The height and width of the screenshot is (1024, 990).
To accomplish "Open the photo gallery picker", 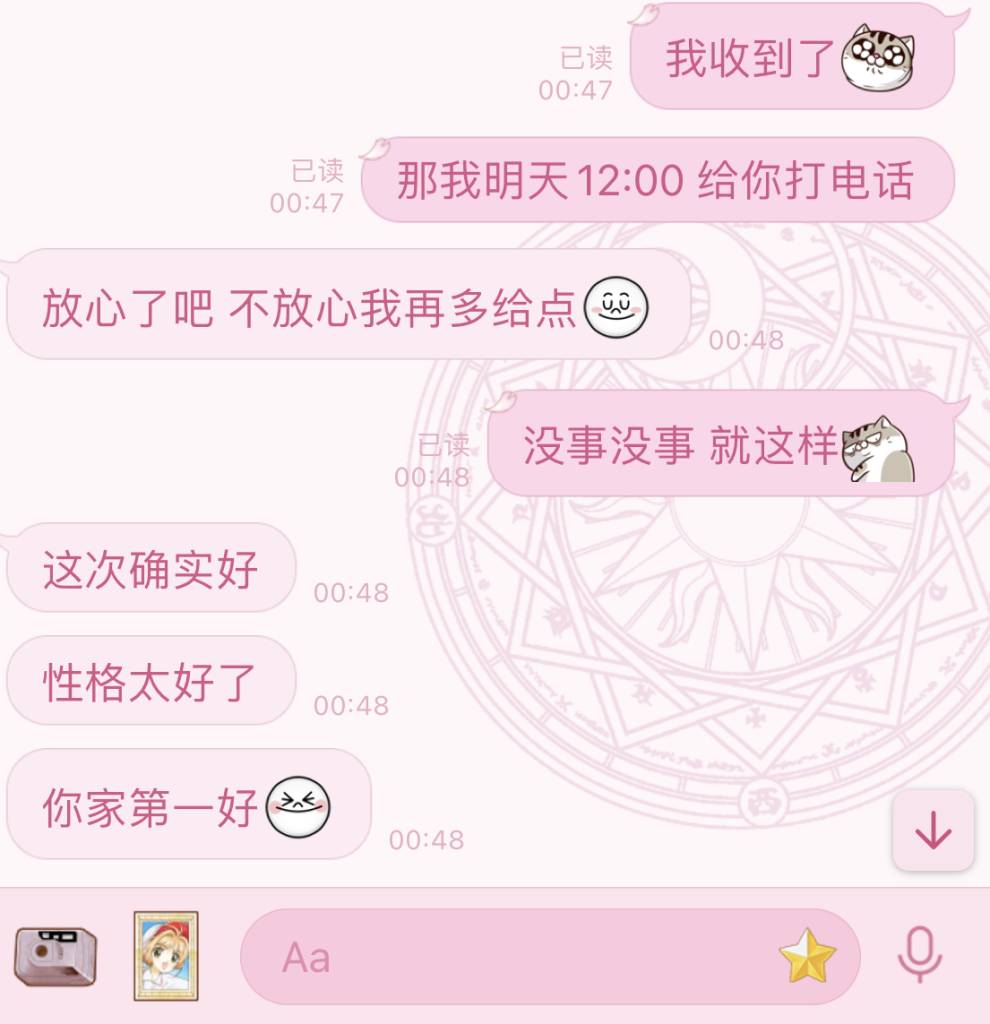I will click(x=166, y=956).
